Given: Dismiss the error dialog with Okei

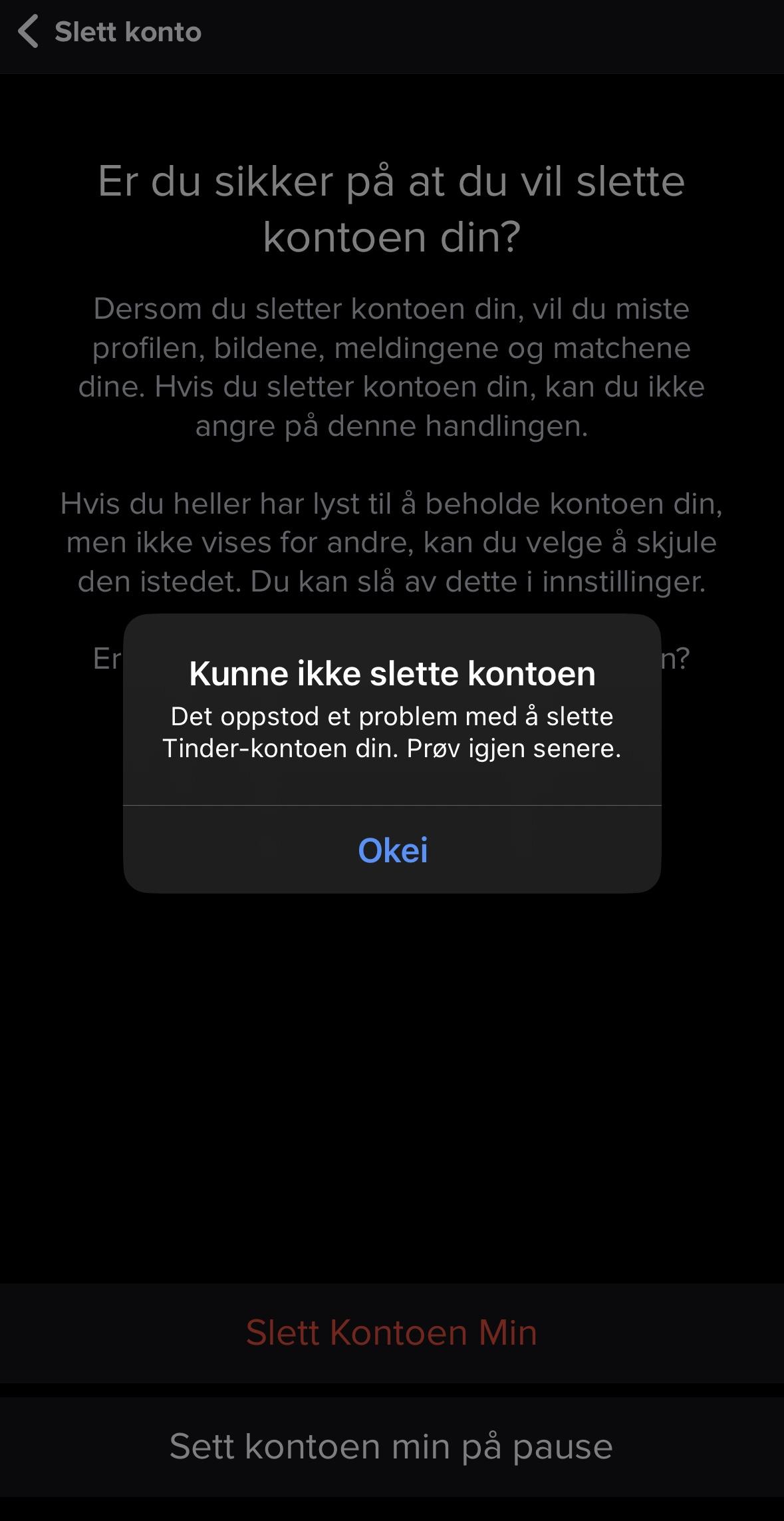Looking at the screenshot, I should pos(392,850).
